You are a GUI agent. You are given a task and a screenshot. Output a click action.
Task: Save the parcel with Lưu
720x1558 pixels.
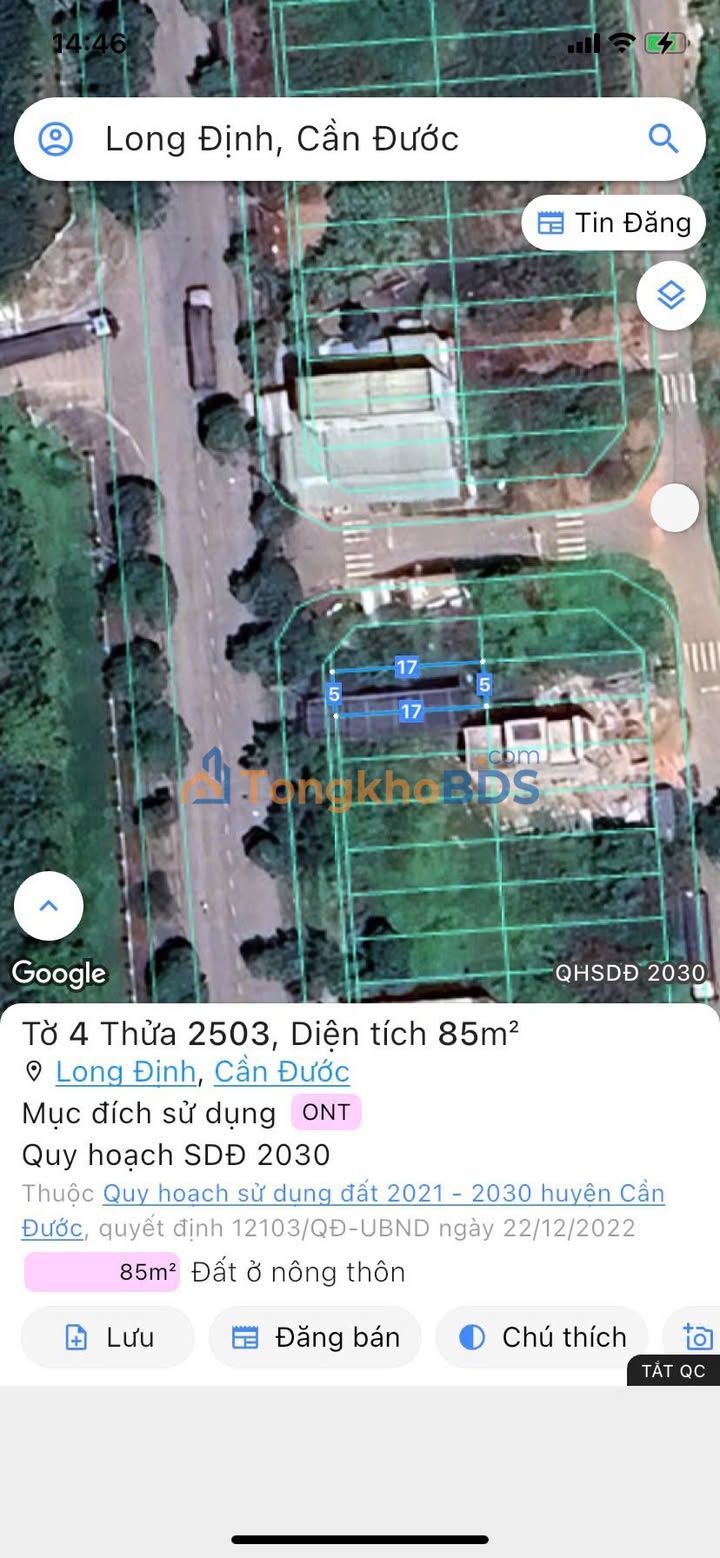click(108, 1337)
